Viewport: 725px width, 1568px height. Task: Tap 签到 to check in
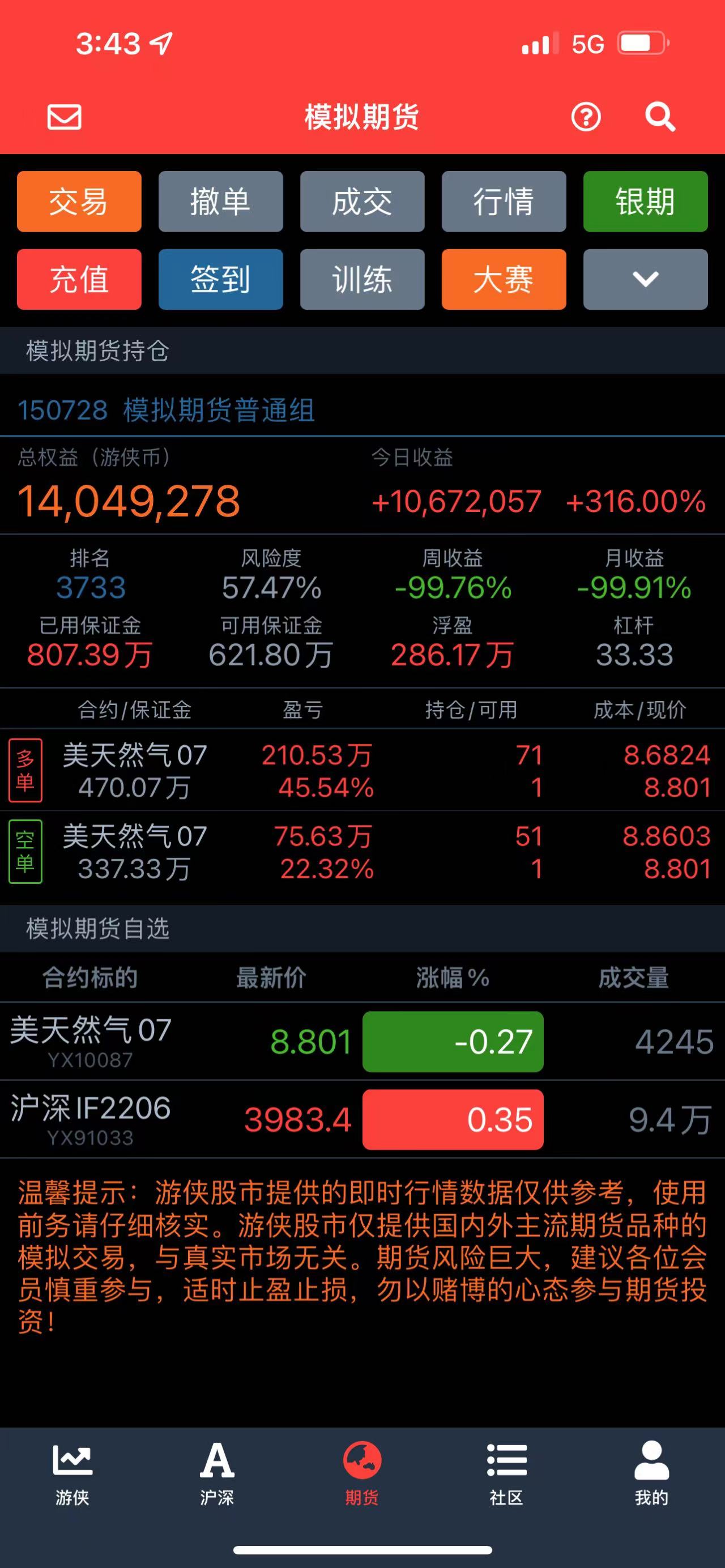tap(221, 279)
